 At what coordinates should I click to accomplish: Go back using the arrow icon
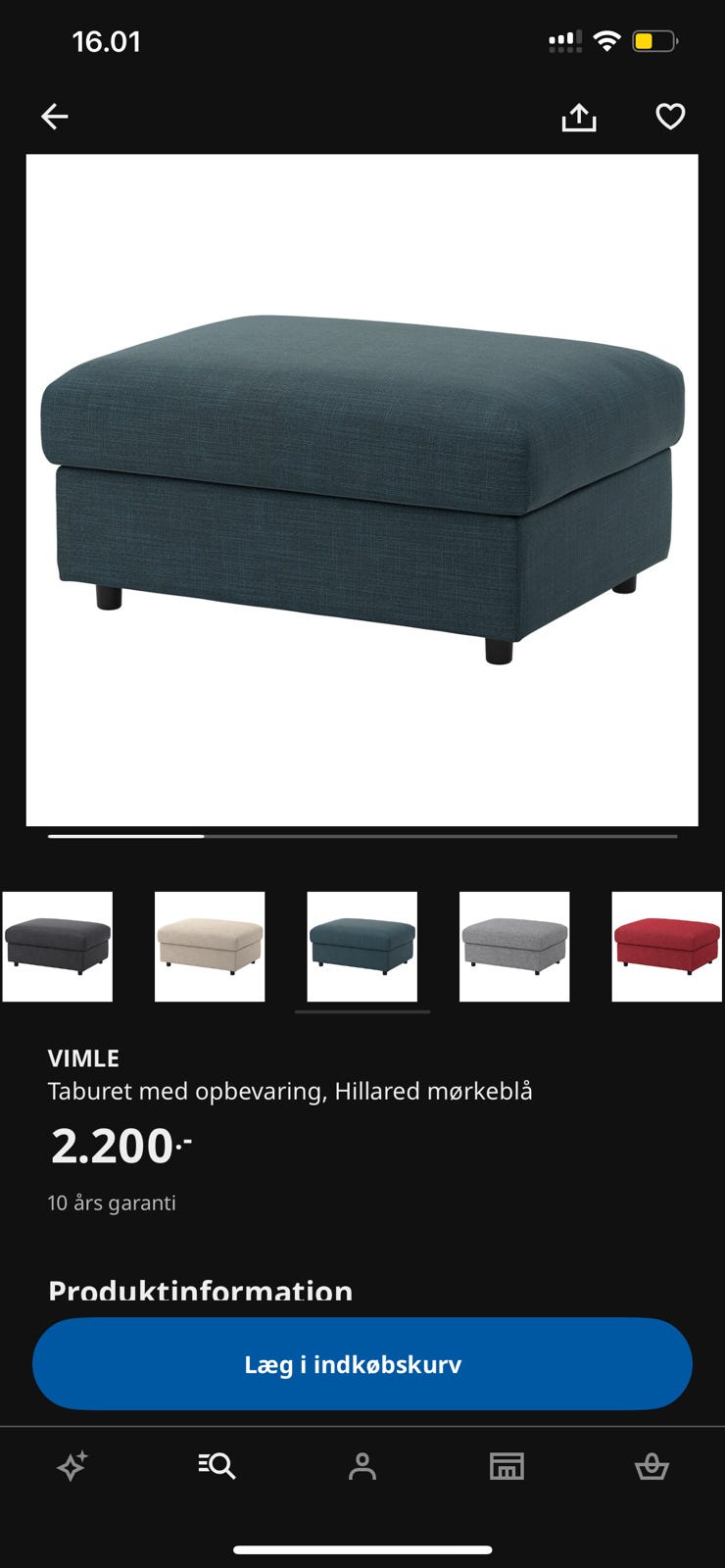tap(55, 117)
